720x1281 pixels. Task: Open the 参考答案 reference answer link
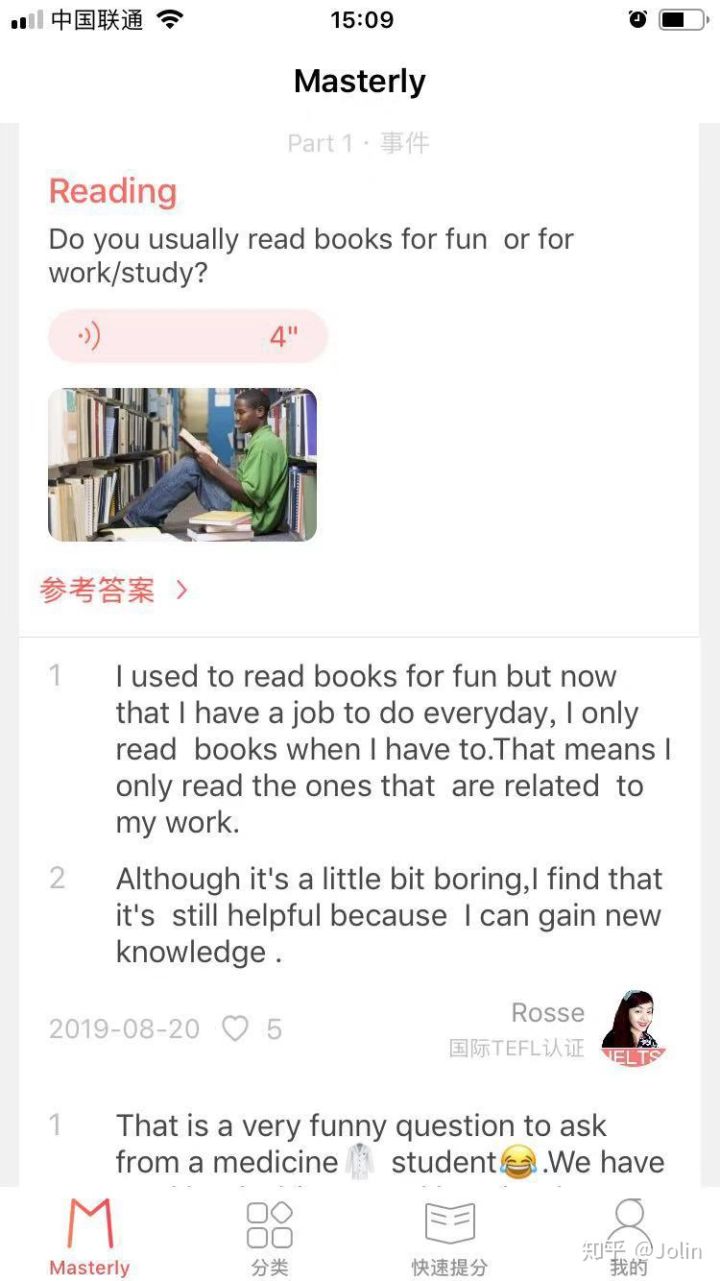[x=113, y=590]
